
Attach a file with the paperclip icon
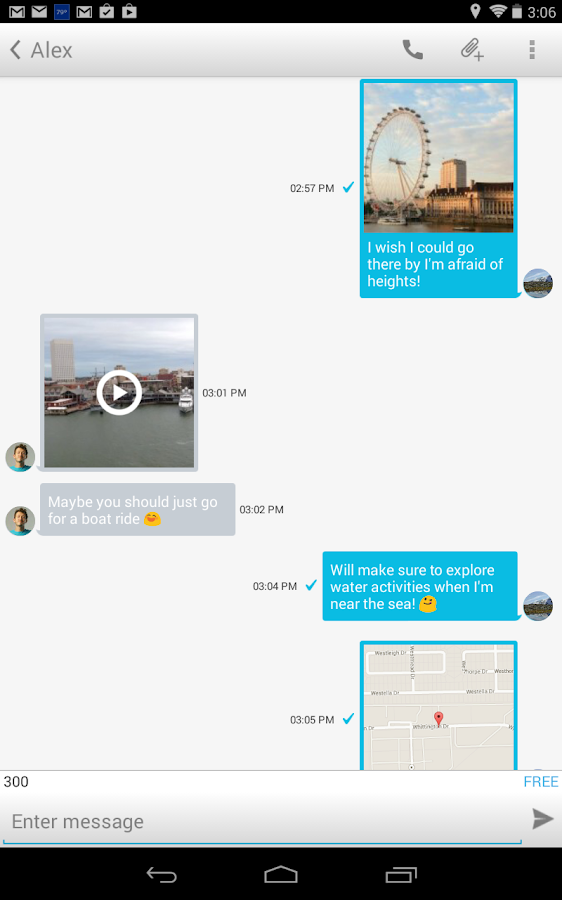pyautogui.click(x=472, y=50)
